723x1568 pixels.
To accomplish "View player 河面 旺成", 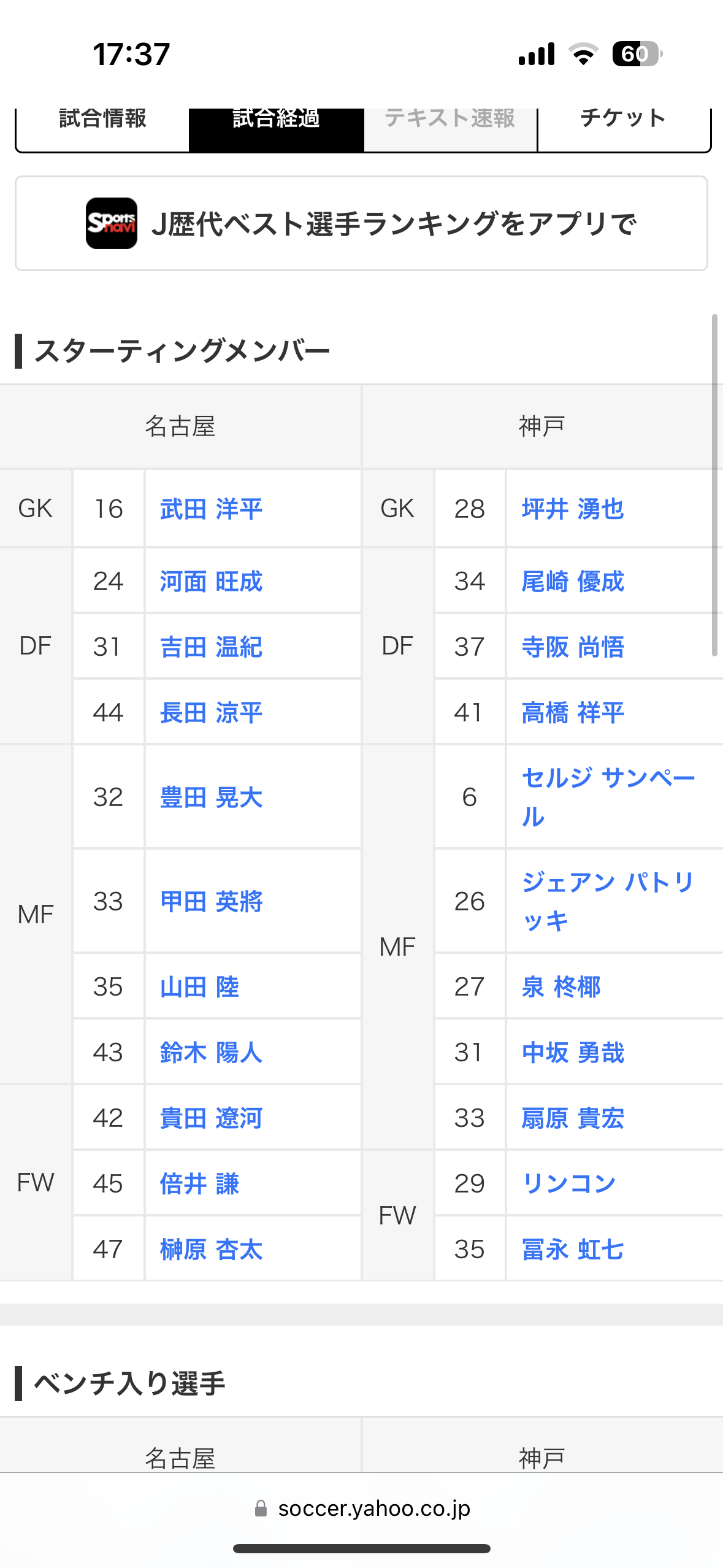I will tap(211, 581).
